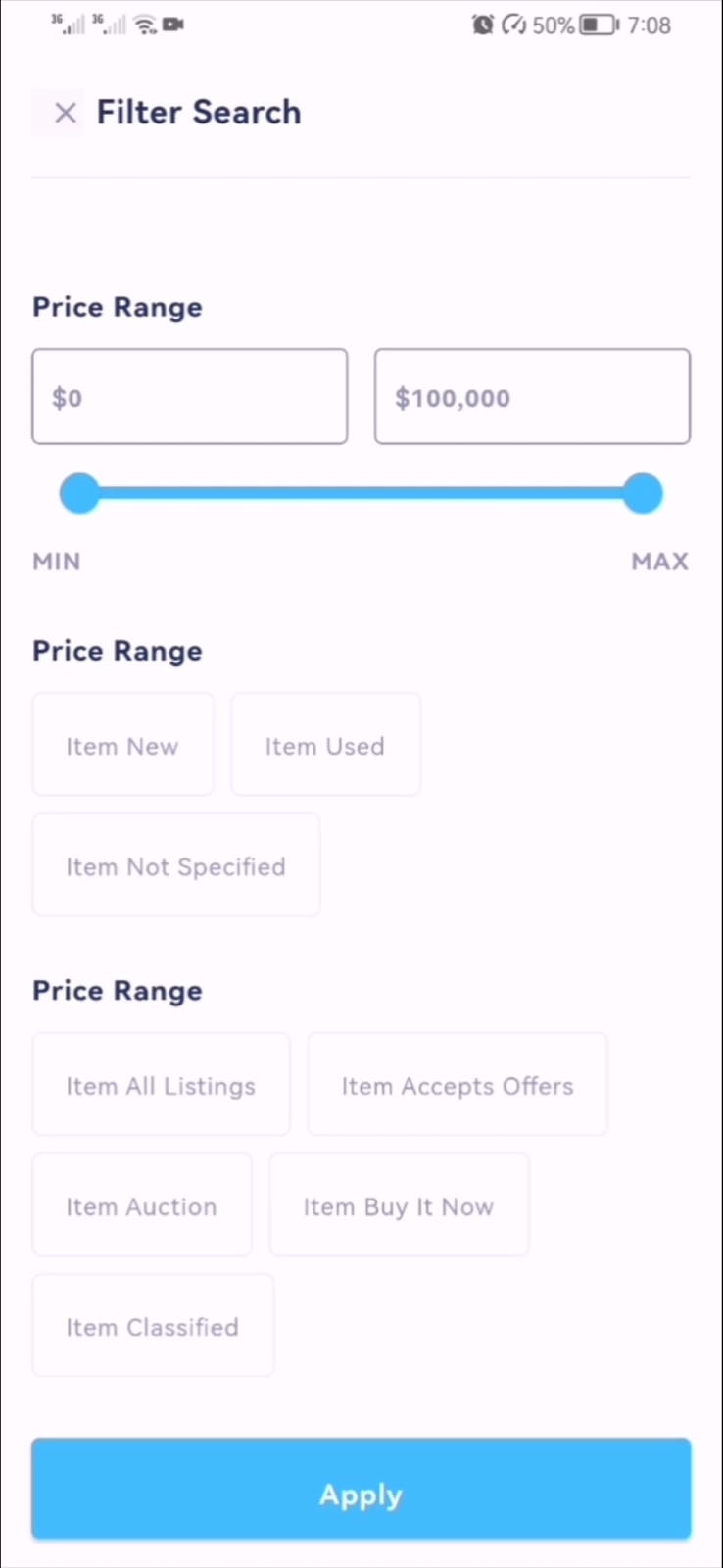Tap the MAX handle of the price slider

click(643, 493)
